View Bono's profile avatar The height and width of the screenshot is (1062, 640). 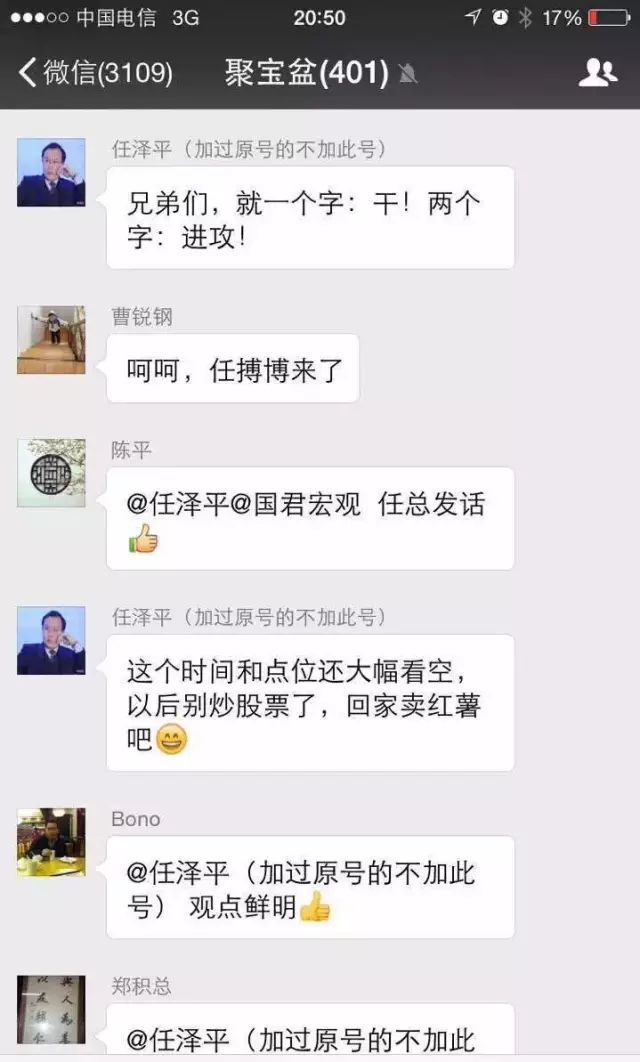click(x=51, y=842)
